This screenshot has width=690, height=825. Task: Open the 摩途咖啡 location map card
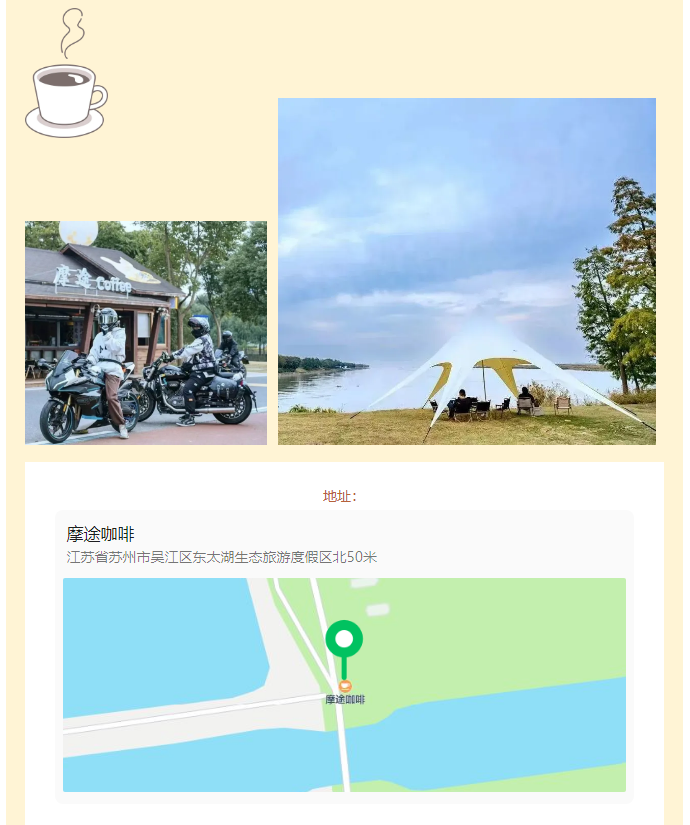(x=344, y=656)
